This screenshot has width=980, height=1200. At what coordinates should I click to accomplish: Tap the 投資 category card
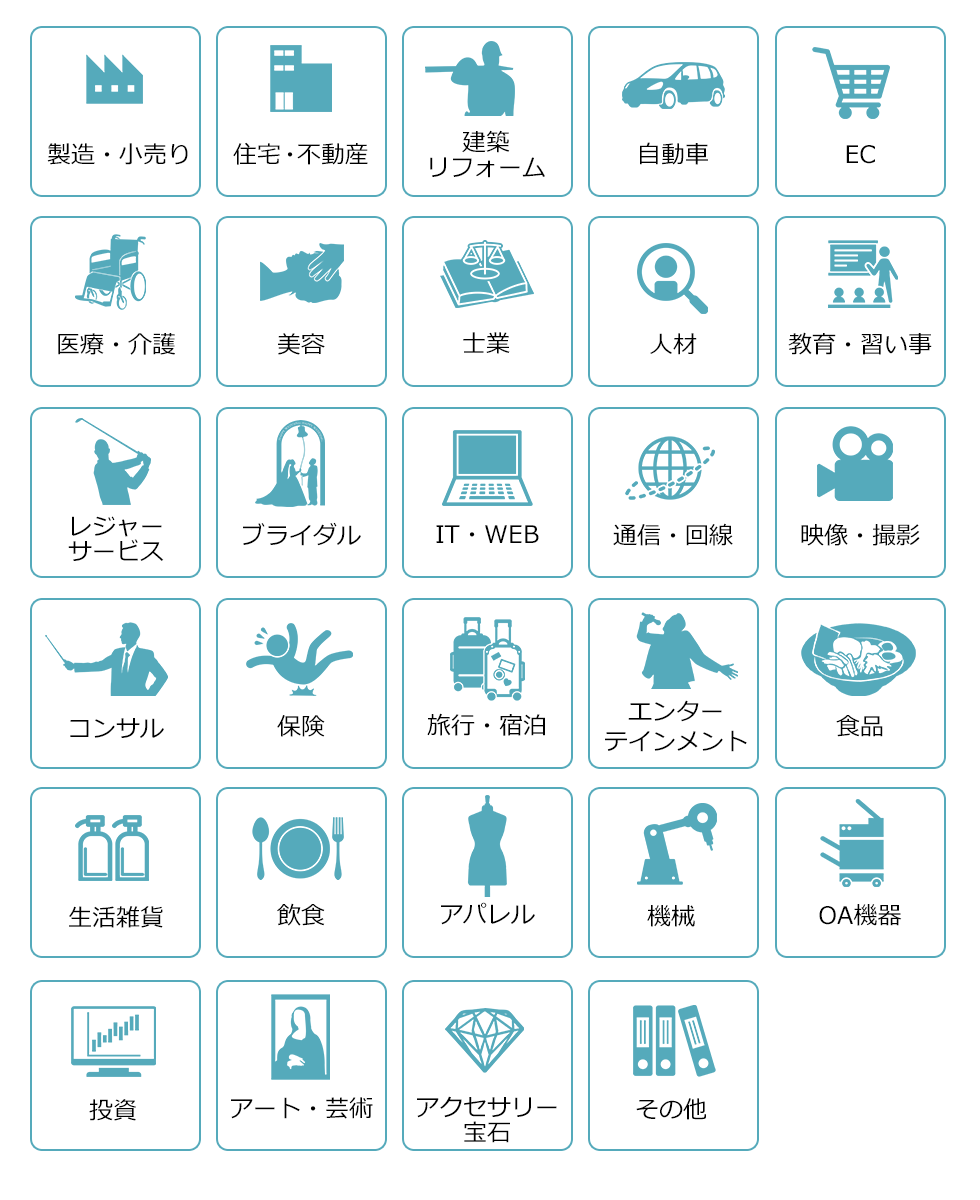pos(115,1066)
